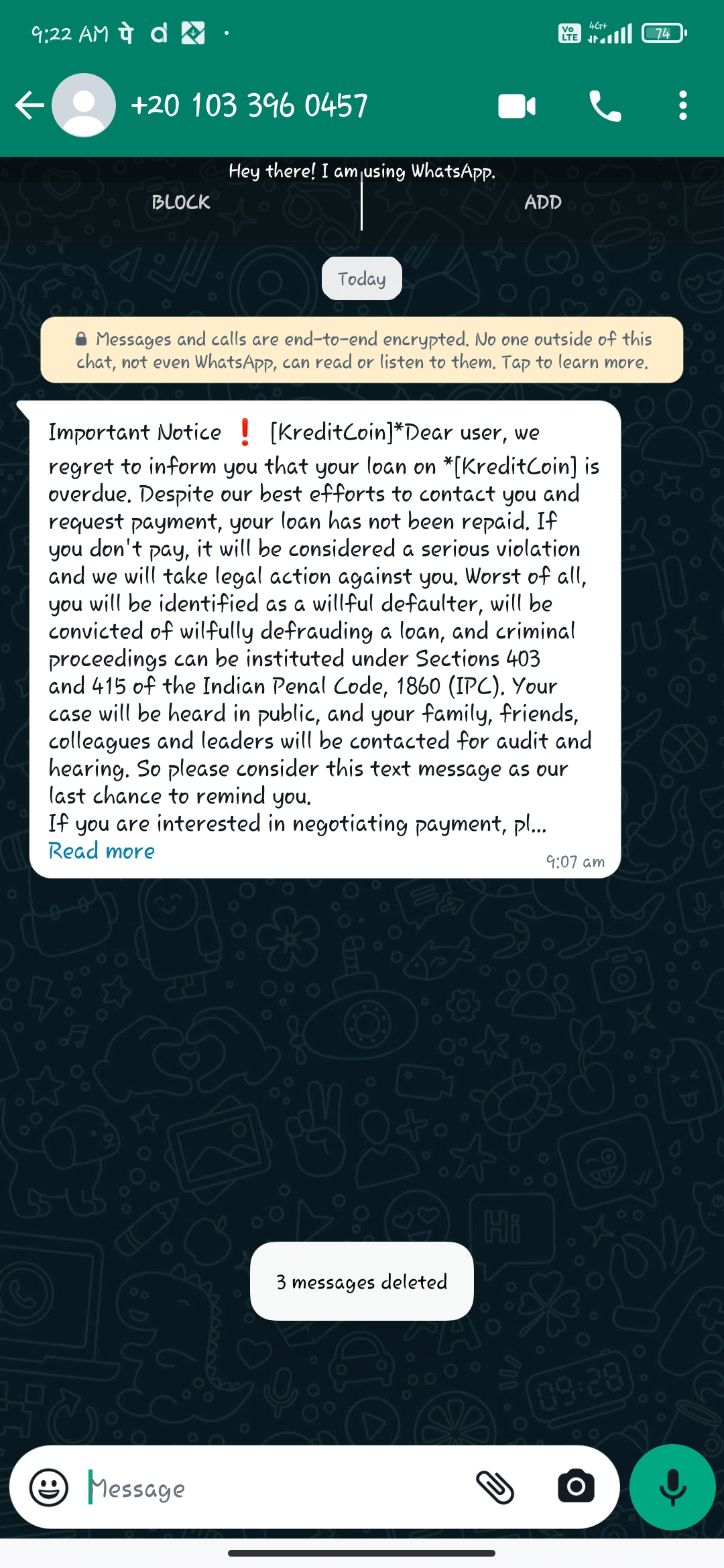Open the emoji picker
This screenshot has width=724, height=1568.
click(x=49, y=1488)
